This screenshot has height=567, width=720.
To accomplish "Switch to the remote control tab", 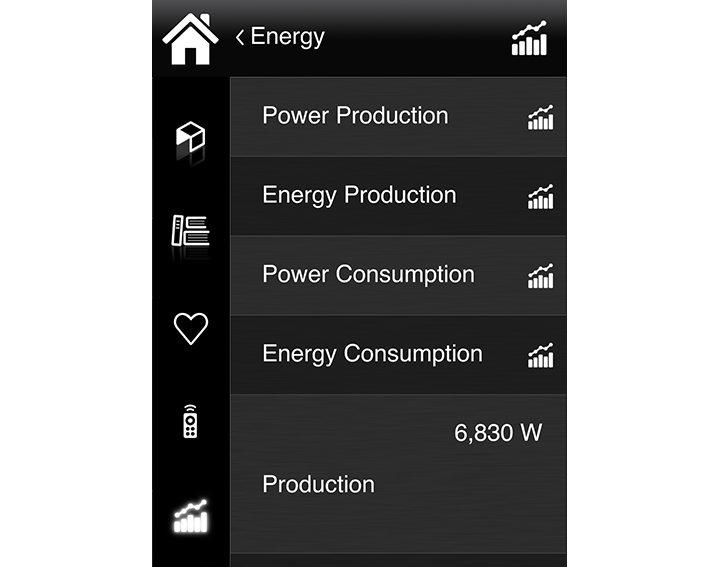I will click(x=190, y=422).
